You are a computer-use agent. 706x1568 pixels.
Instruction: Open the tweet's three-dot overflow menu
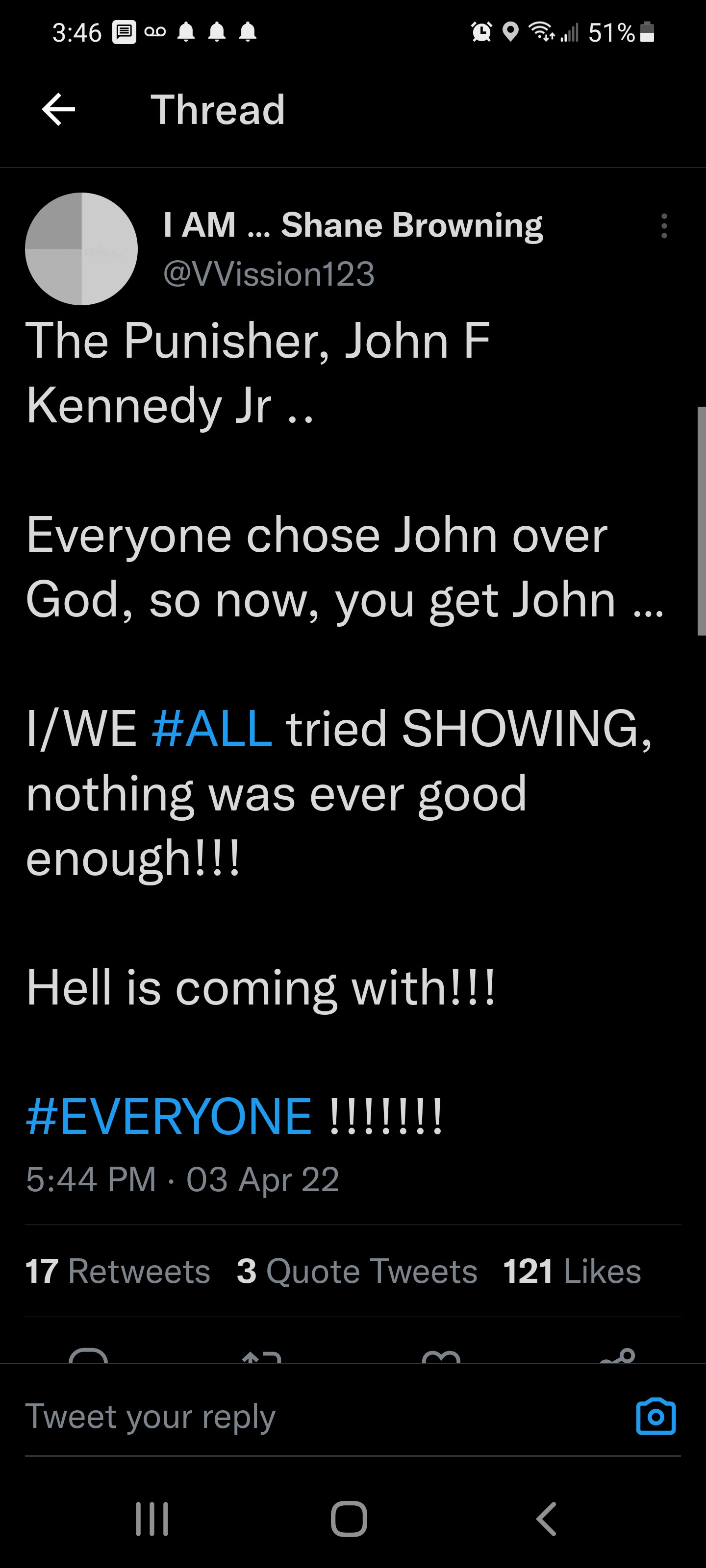[664, 226]
